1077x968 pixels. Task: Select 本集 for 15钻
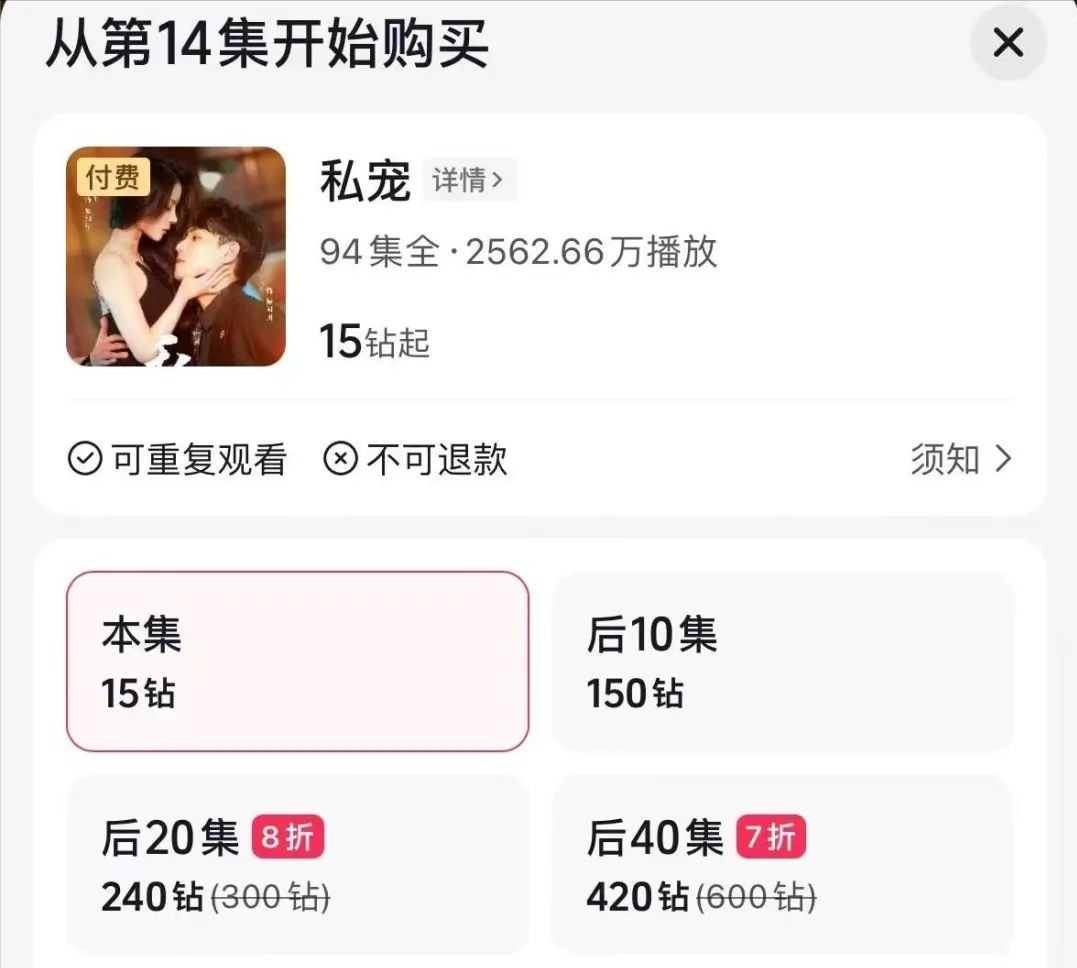pyautogui.click(x=297, y=661)
